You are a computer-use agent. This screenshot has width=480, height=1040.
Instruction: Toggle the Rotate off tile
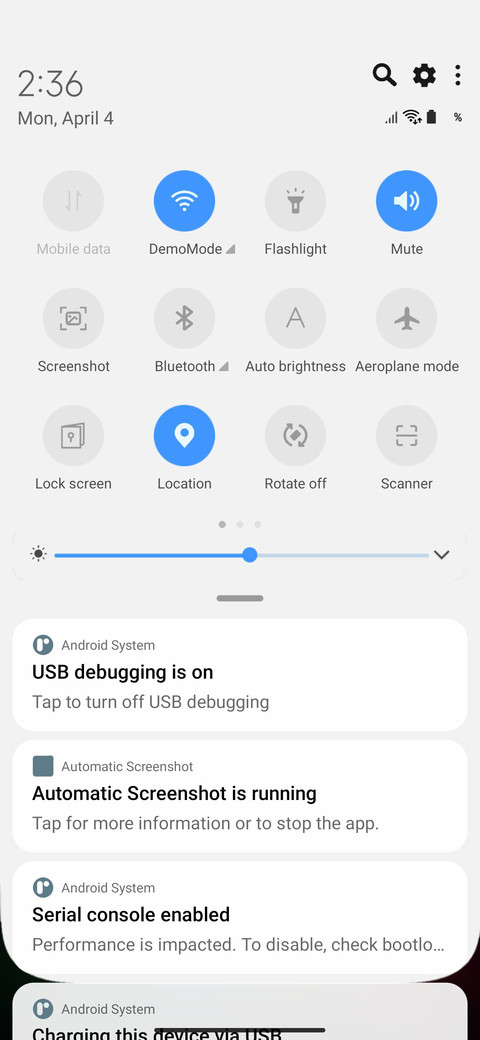(x=296, y=436)
